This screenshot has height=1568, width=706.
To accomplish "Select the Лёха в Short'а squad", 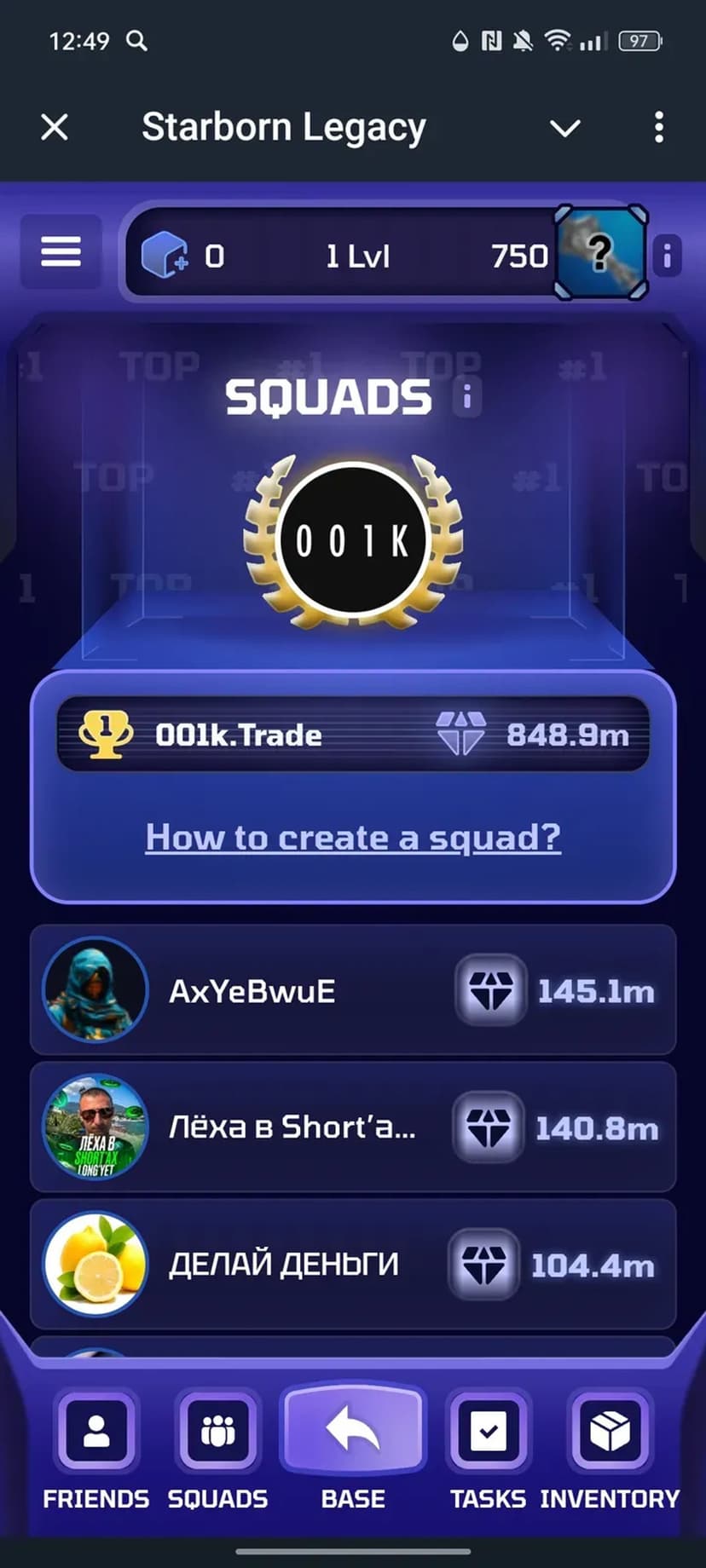I will pos(353,1127).
